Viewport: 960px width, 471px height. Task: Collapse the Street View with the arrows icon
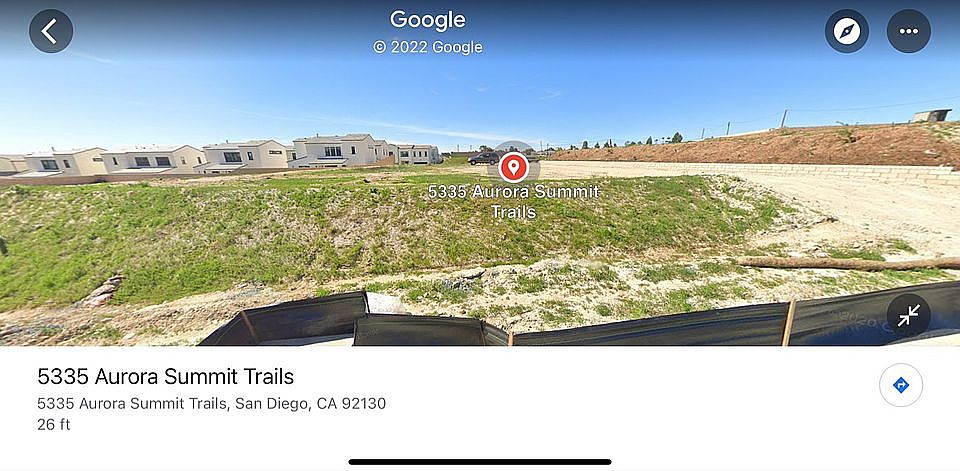[908, 316]
